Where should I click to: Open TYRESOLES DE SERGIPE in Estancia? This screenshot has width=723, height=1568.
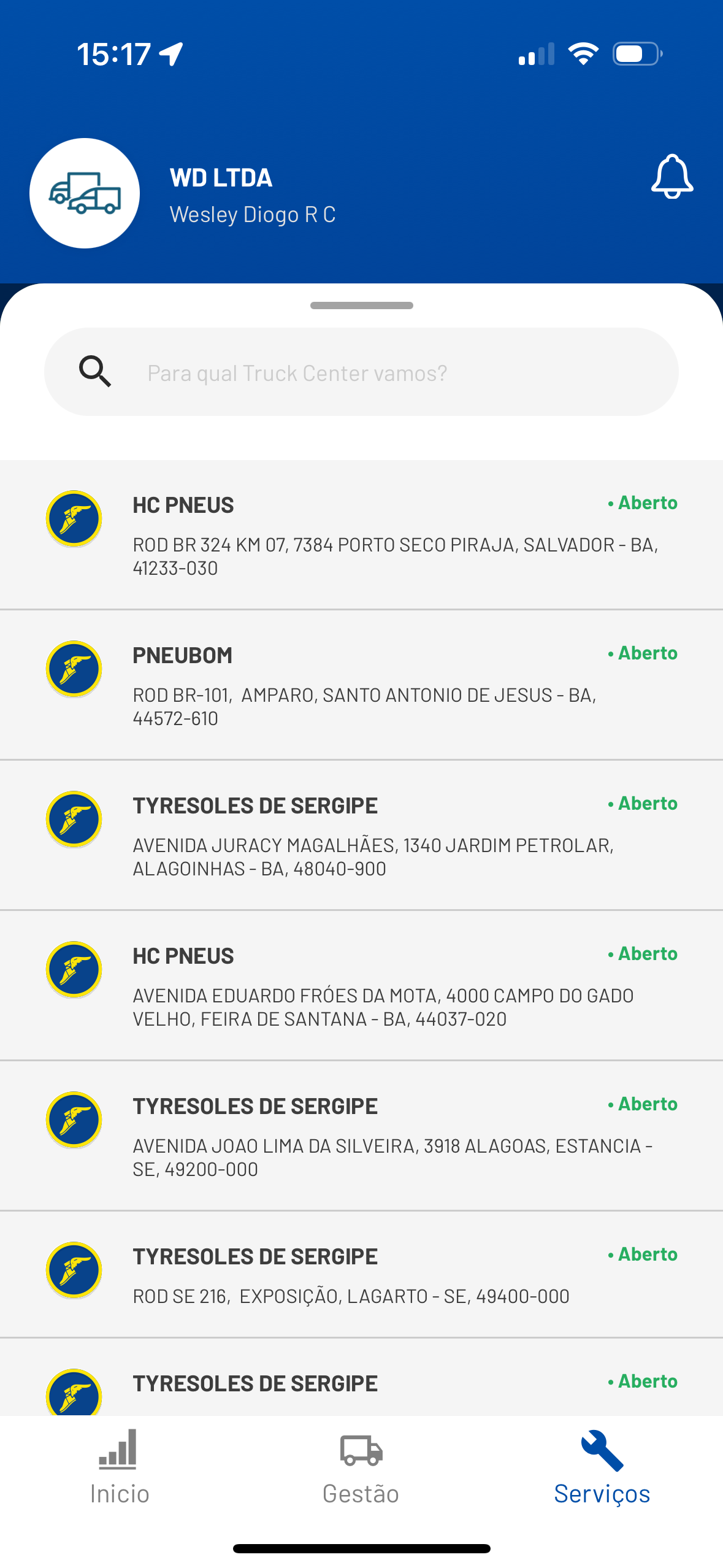point(361,1136)
